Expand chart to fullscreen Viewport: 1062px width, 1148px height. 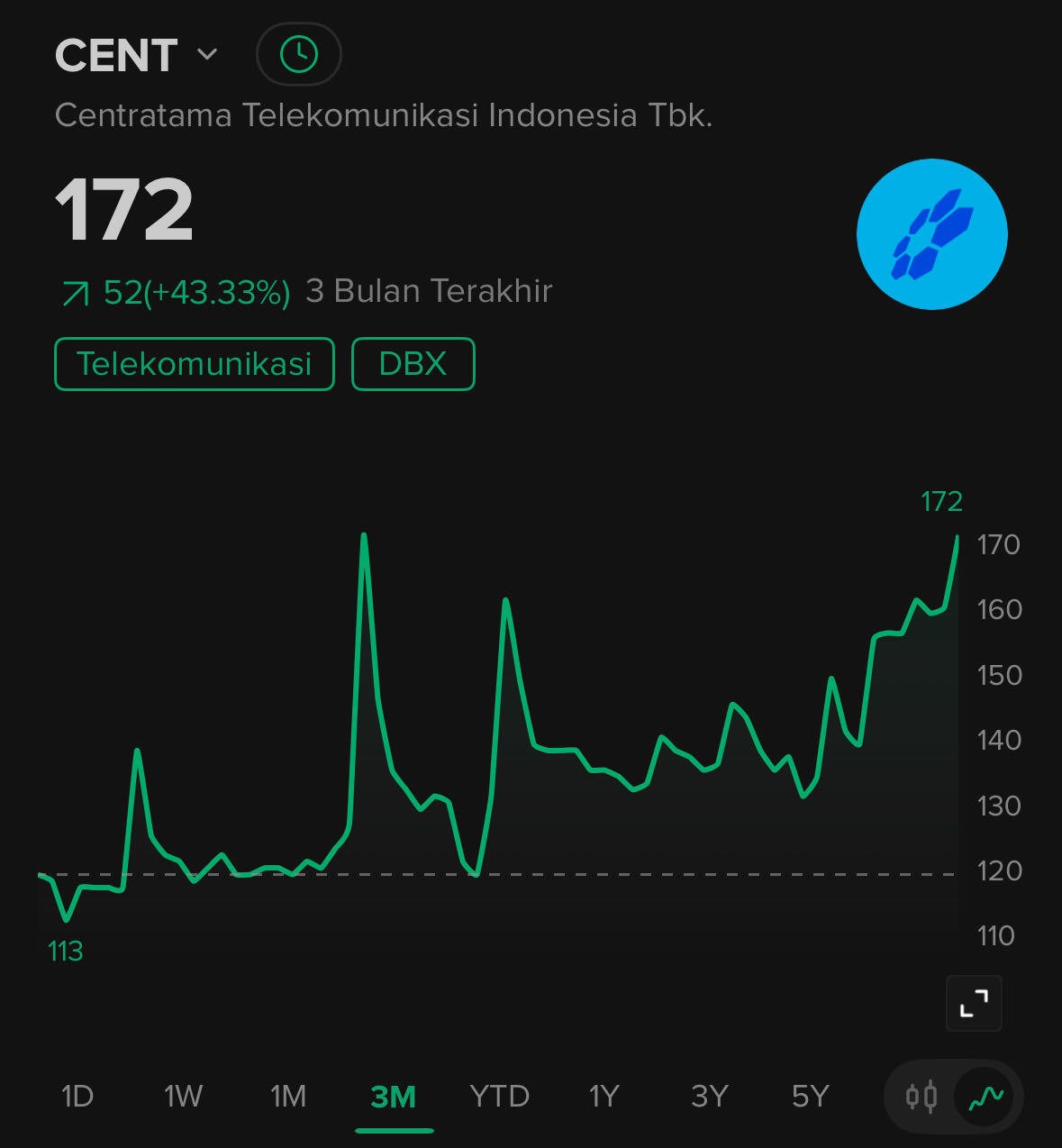point(974,1003)
